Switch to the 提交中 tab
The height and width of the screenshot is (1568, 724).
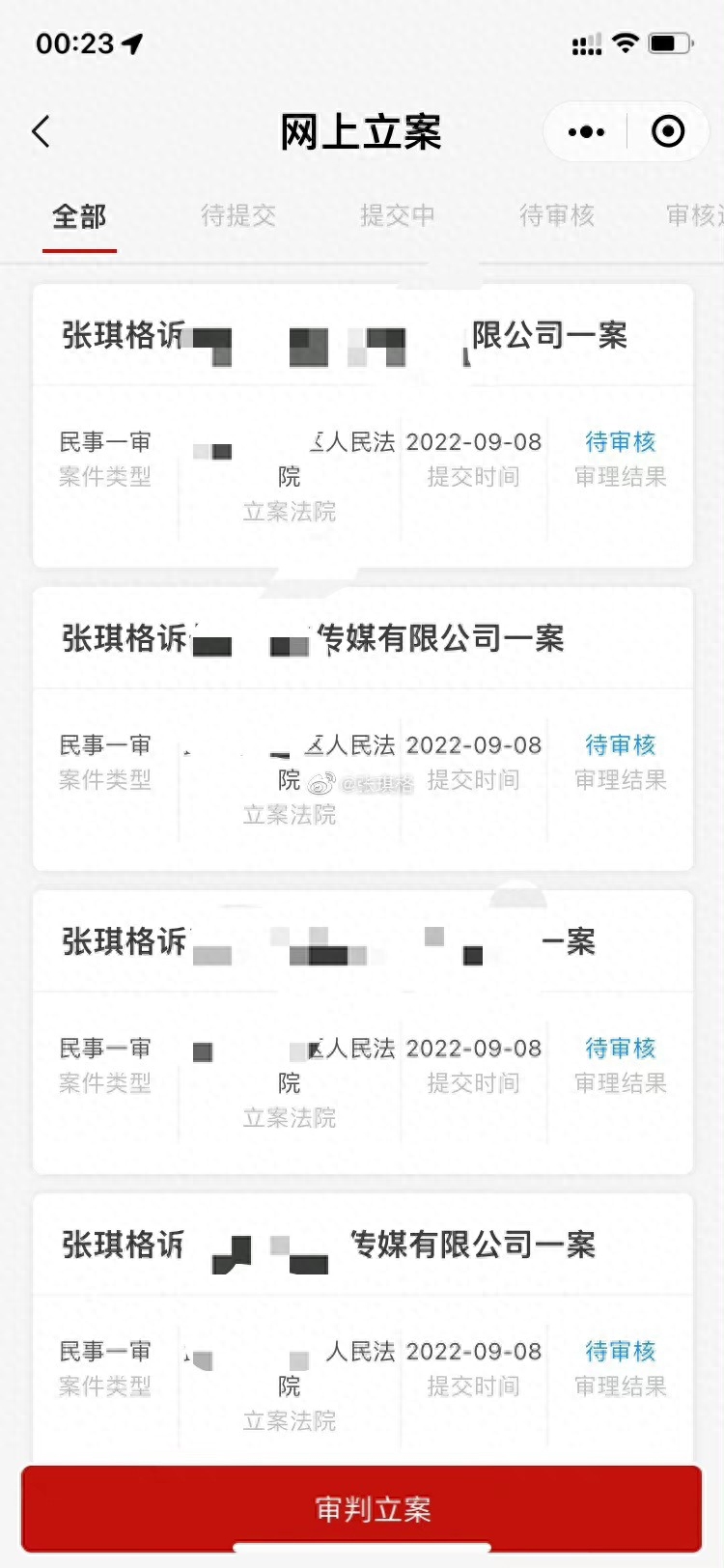[x=398, y=215]
